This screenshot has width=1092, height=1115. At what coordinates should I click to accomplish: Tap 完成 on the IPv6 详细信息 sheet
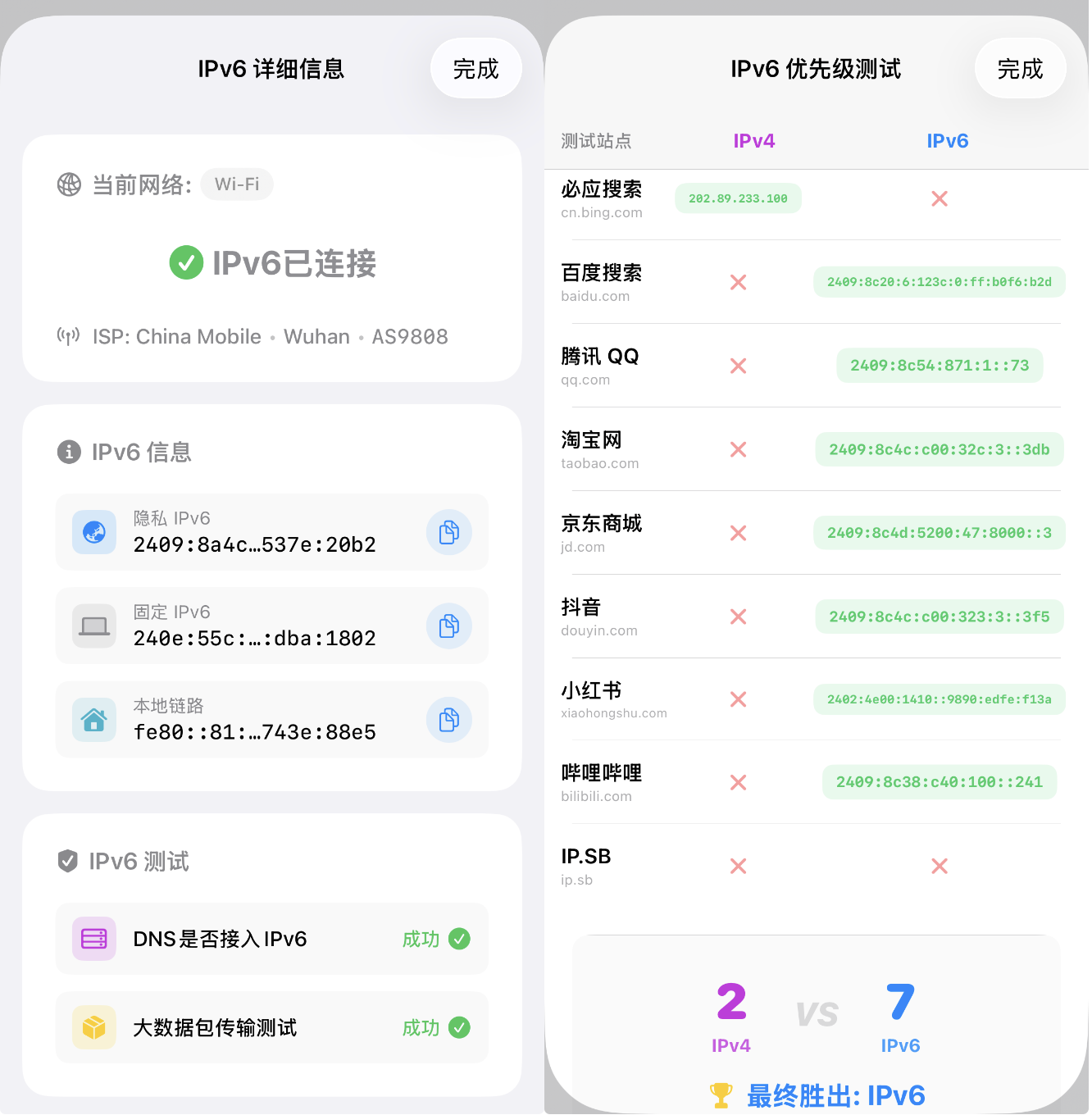click(x=475, y=69)
